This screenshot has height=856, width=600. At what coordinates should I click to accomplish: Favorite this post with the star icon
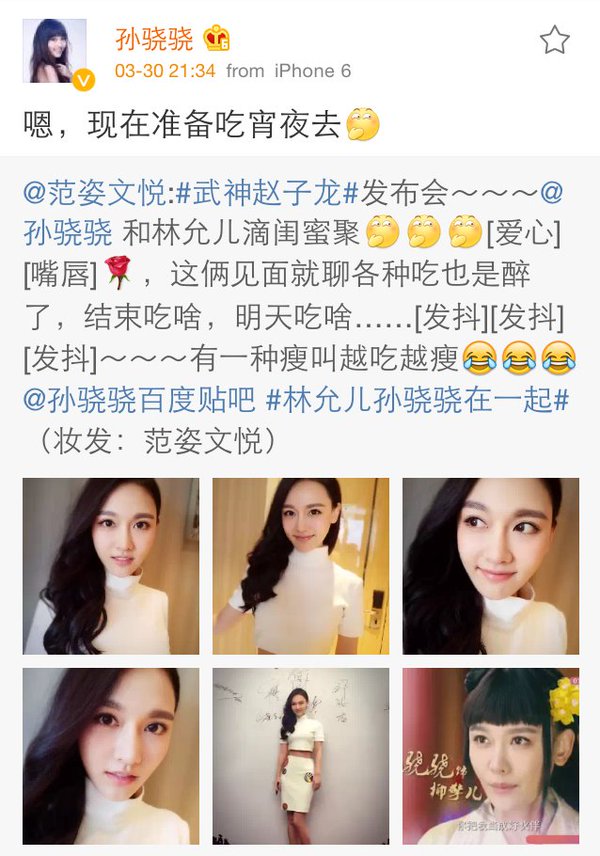point(554,41)
